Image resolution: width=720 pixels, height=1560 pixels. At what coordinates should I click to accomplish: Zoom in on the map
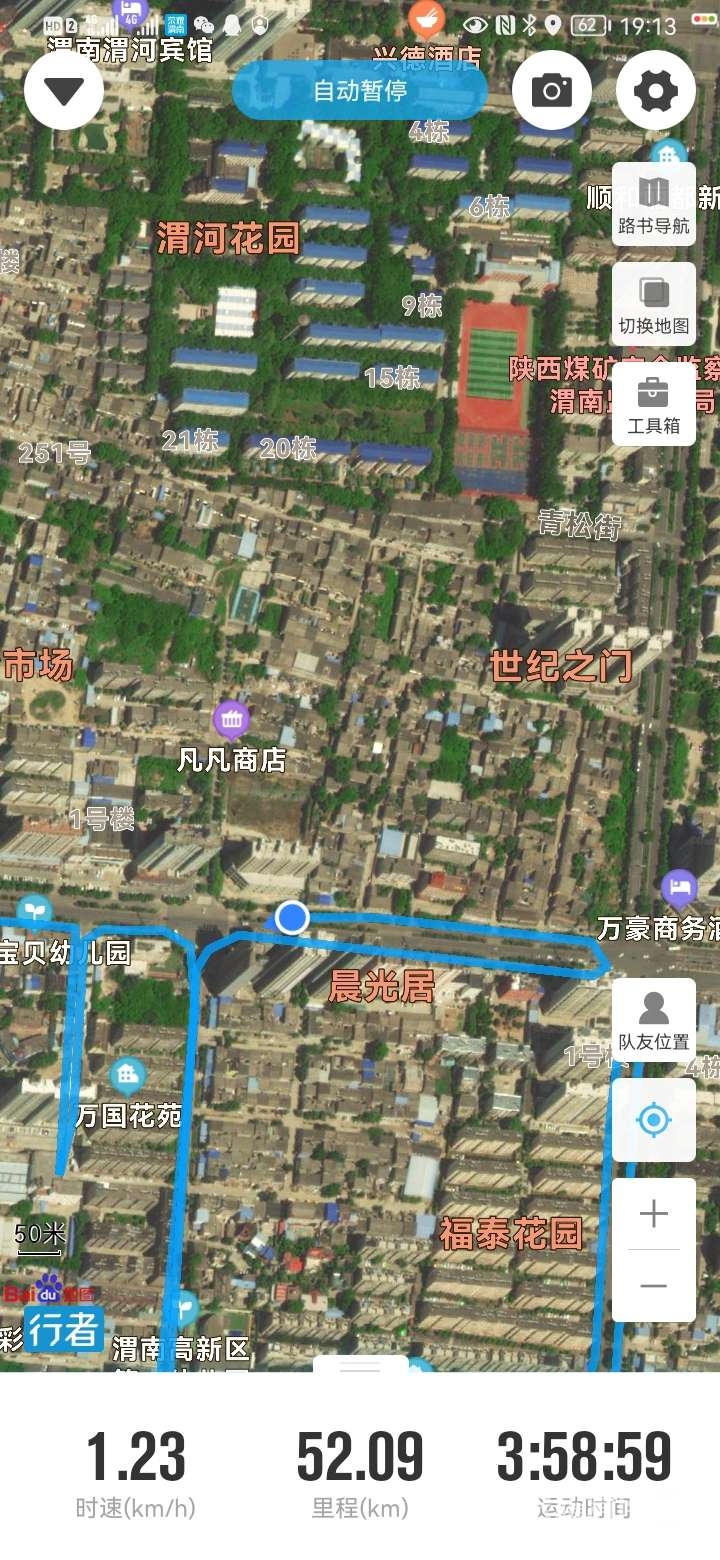click(654, 1214)
